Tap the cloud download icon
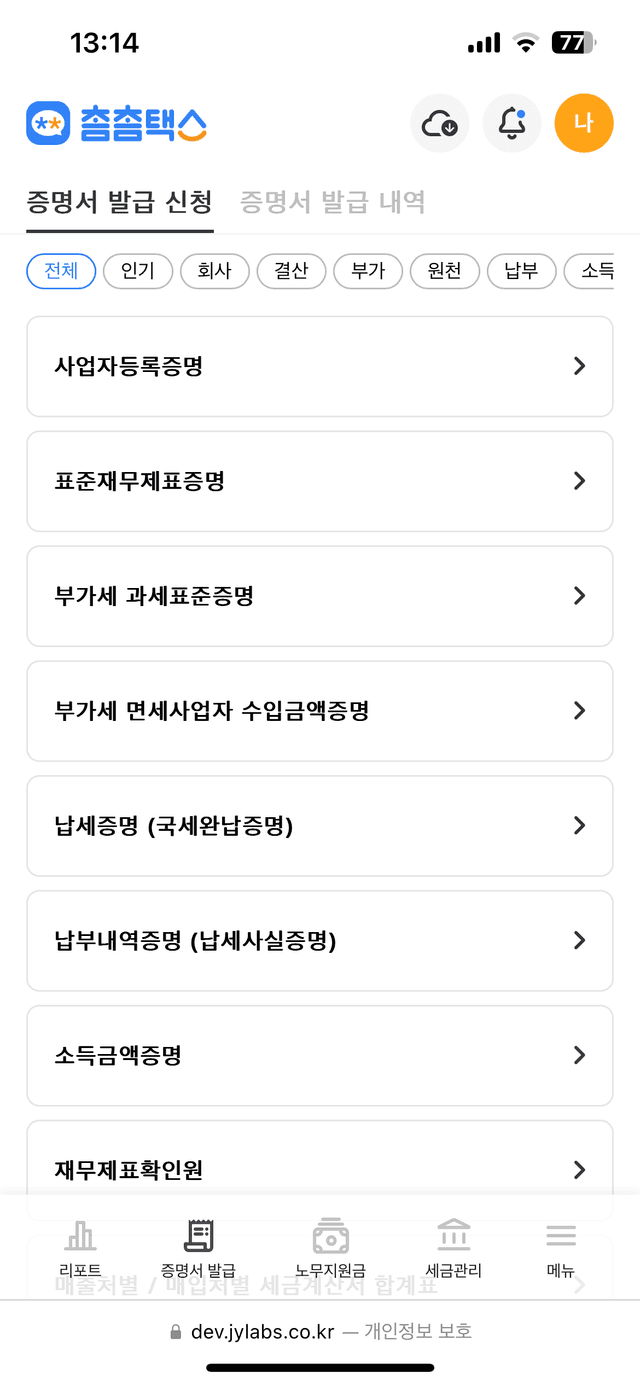 point(439,124)
